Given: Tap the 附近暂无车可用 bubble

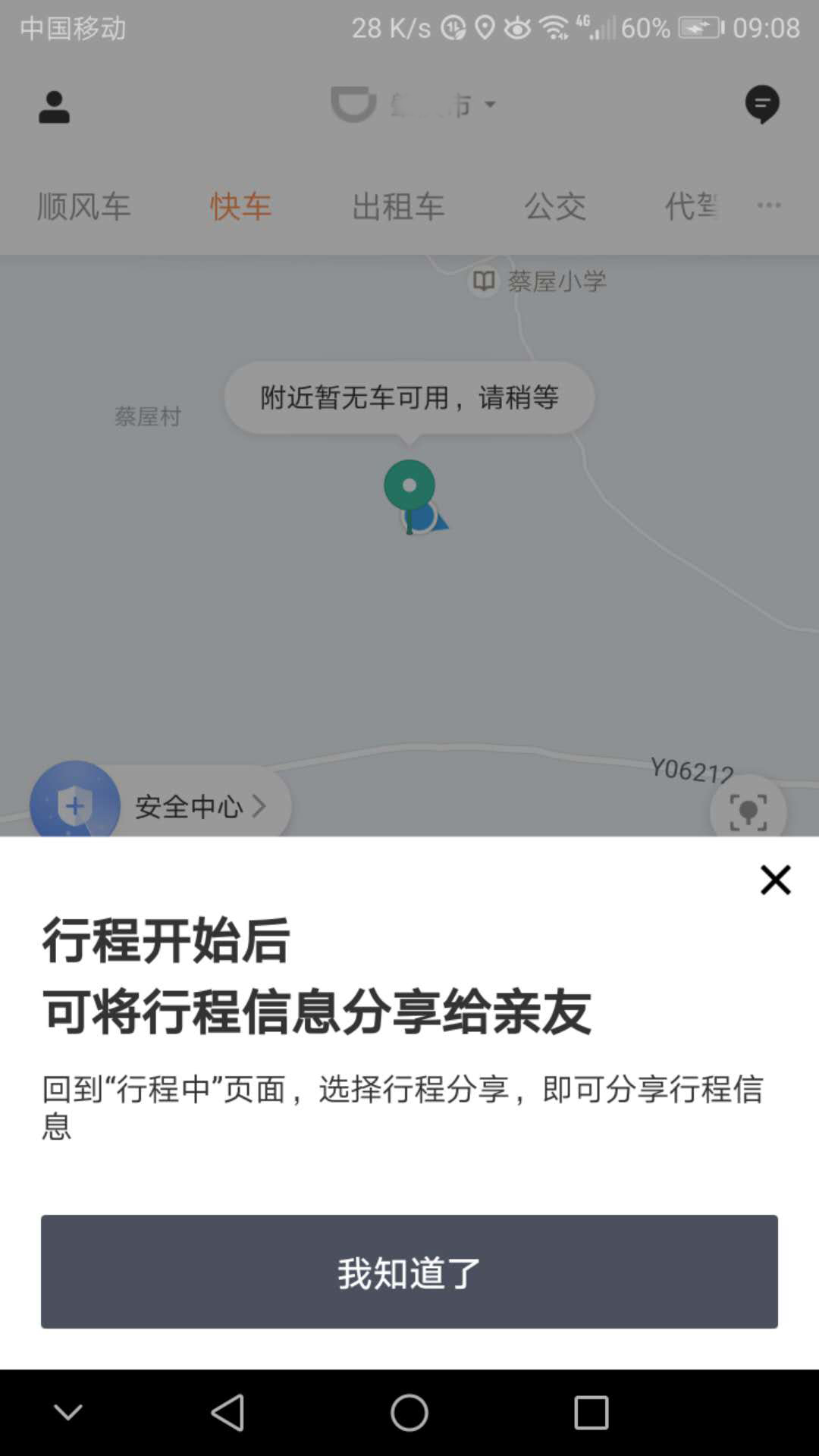Looking at the screenshot, I should point(408,397).
